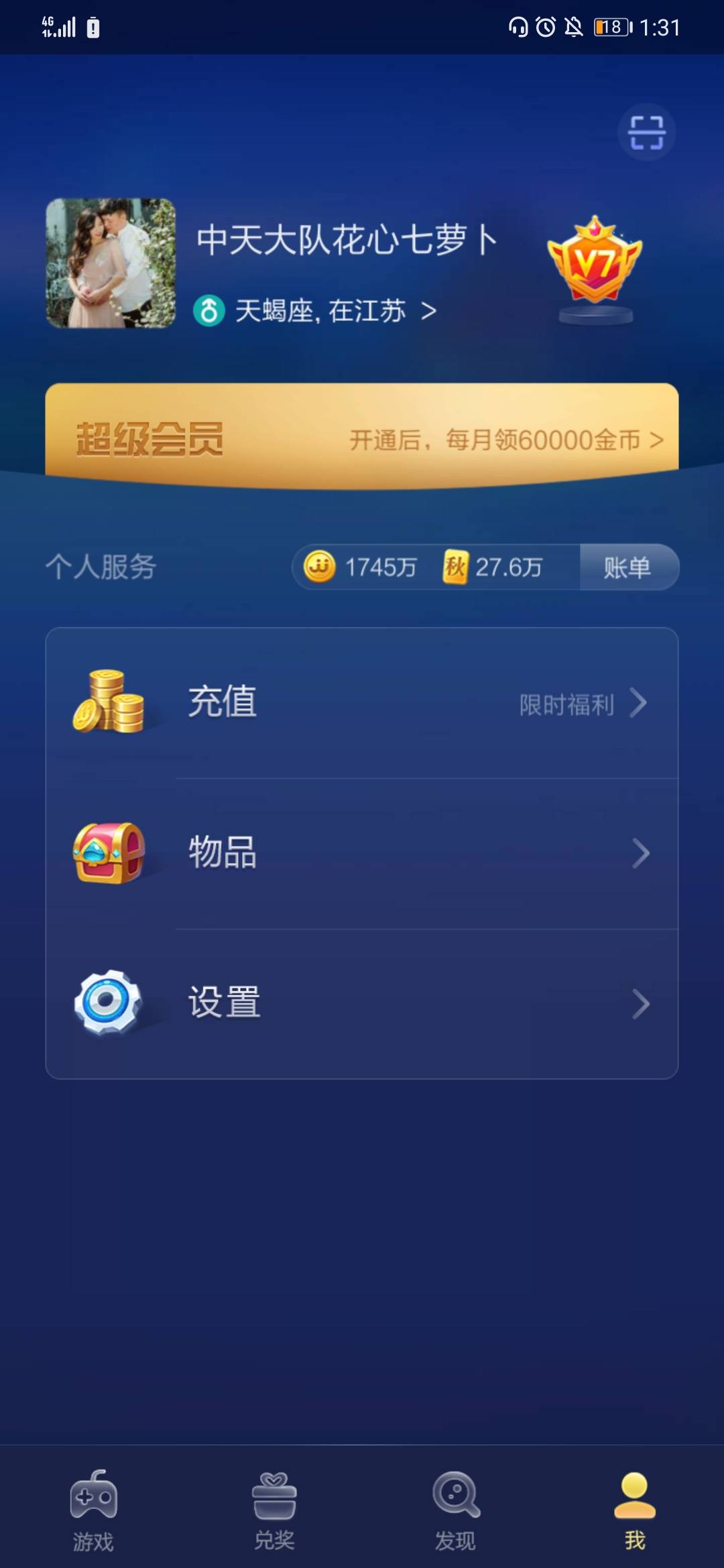
Task: Tap the 秋 card icon showing 27.6万
Action: [x=458, y=566]
